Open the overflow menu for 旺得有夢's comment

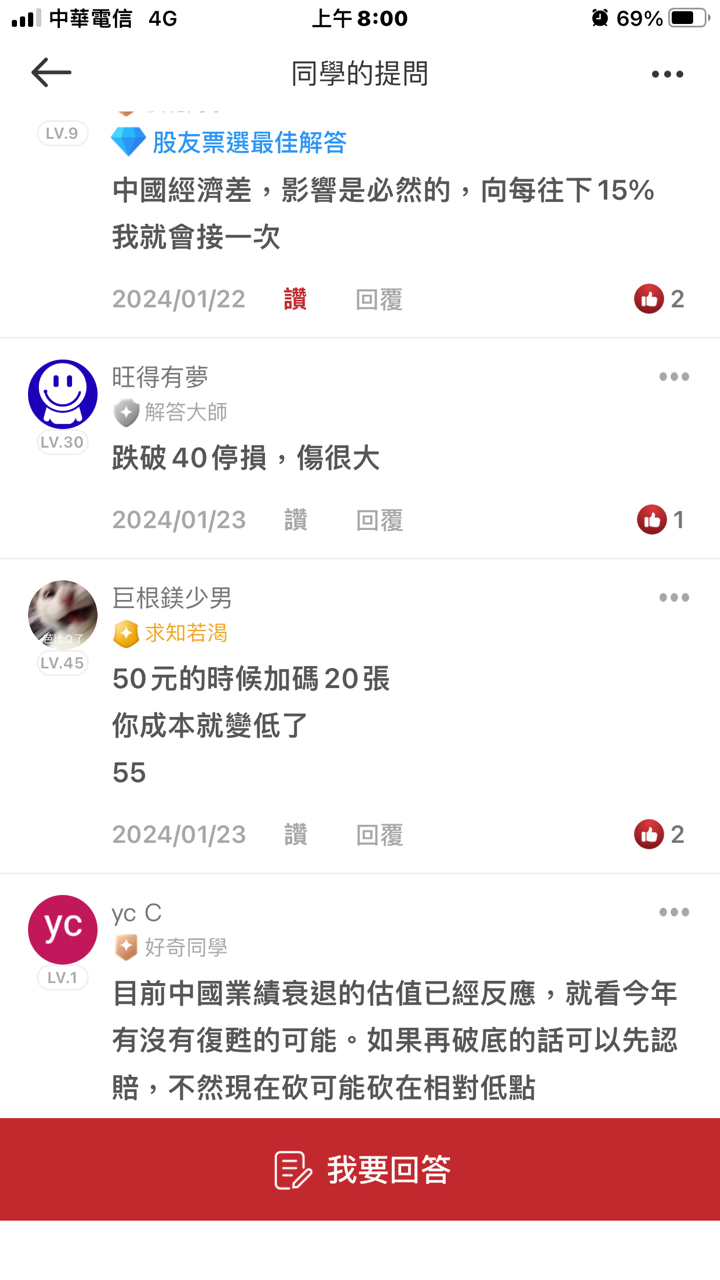coord(674,377)
